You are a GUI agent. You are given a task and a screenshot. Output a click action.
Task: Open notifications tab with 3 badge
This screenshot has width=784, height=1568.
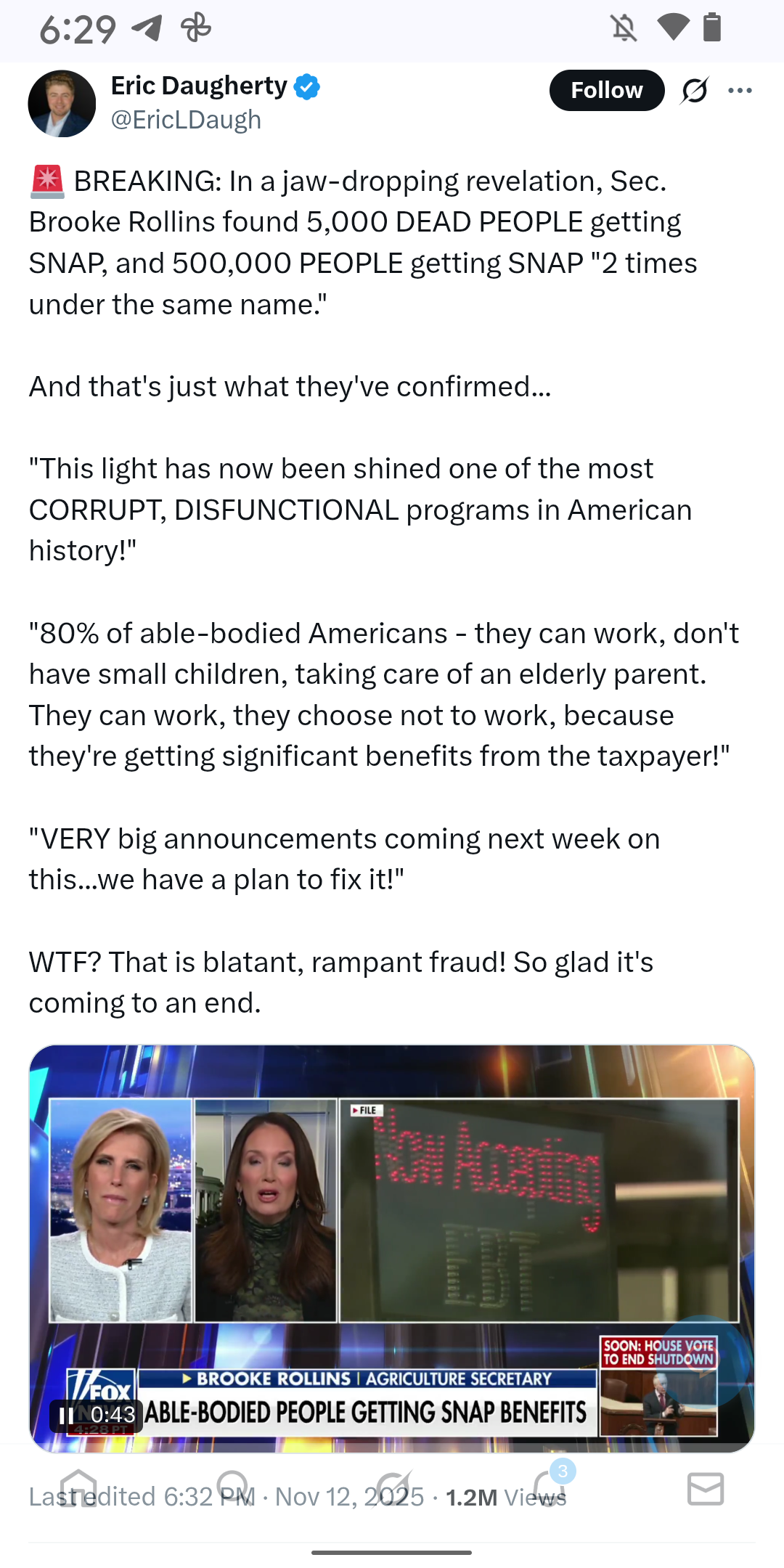[x=550, y=1488]
